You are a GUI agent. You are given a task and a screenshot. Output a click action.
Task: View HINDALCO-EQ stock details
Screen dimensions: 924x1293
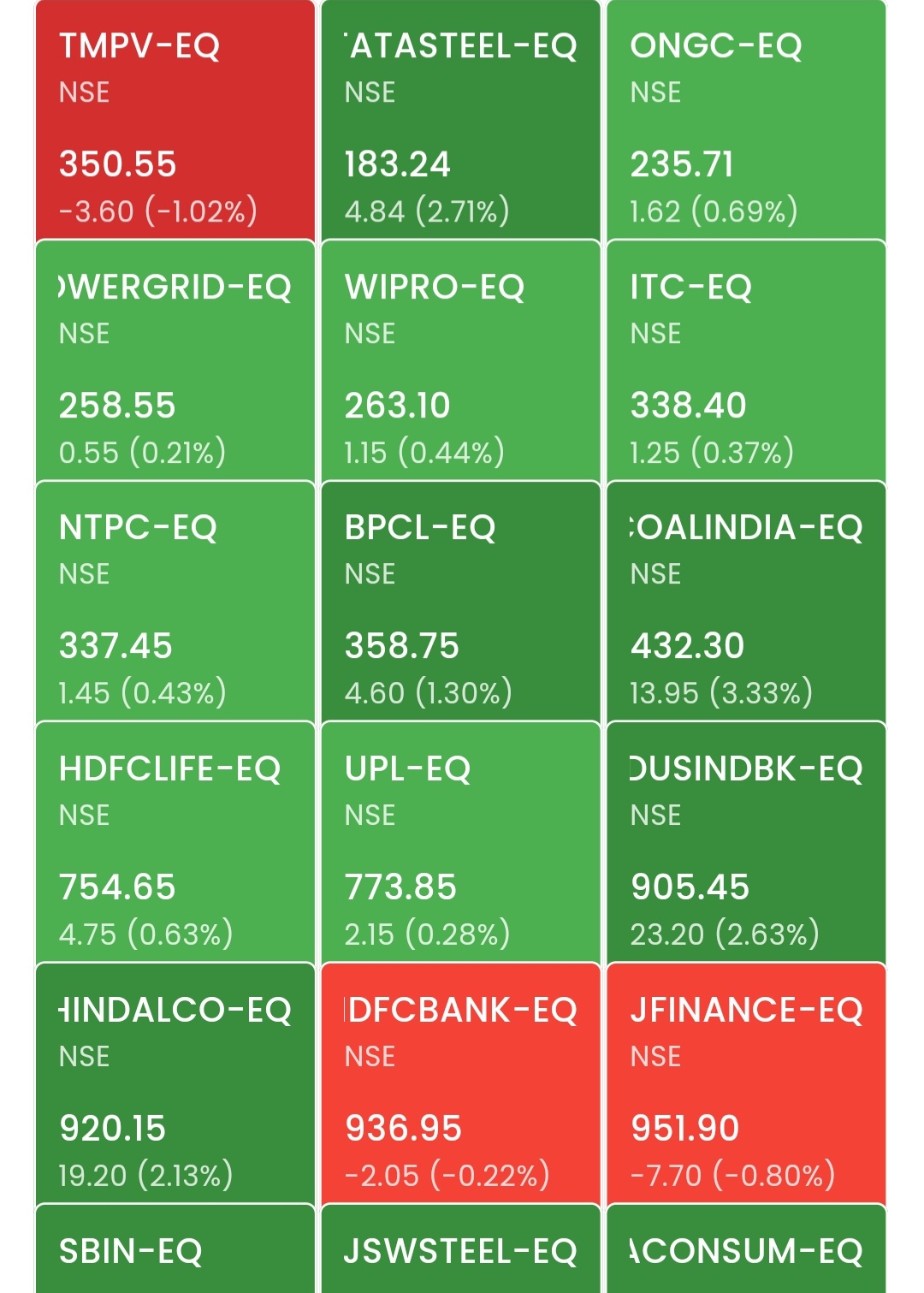tap(175, 1084)
